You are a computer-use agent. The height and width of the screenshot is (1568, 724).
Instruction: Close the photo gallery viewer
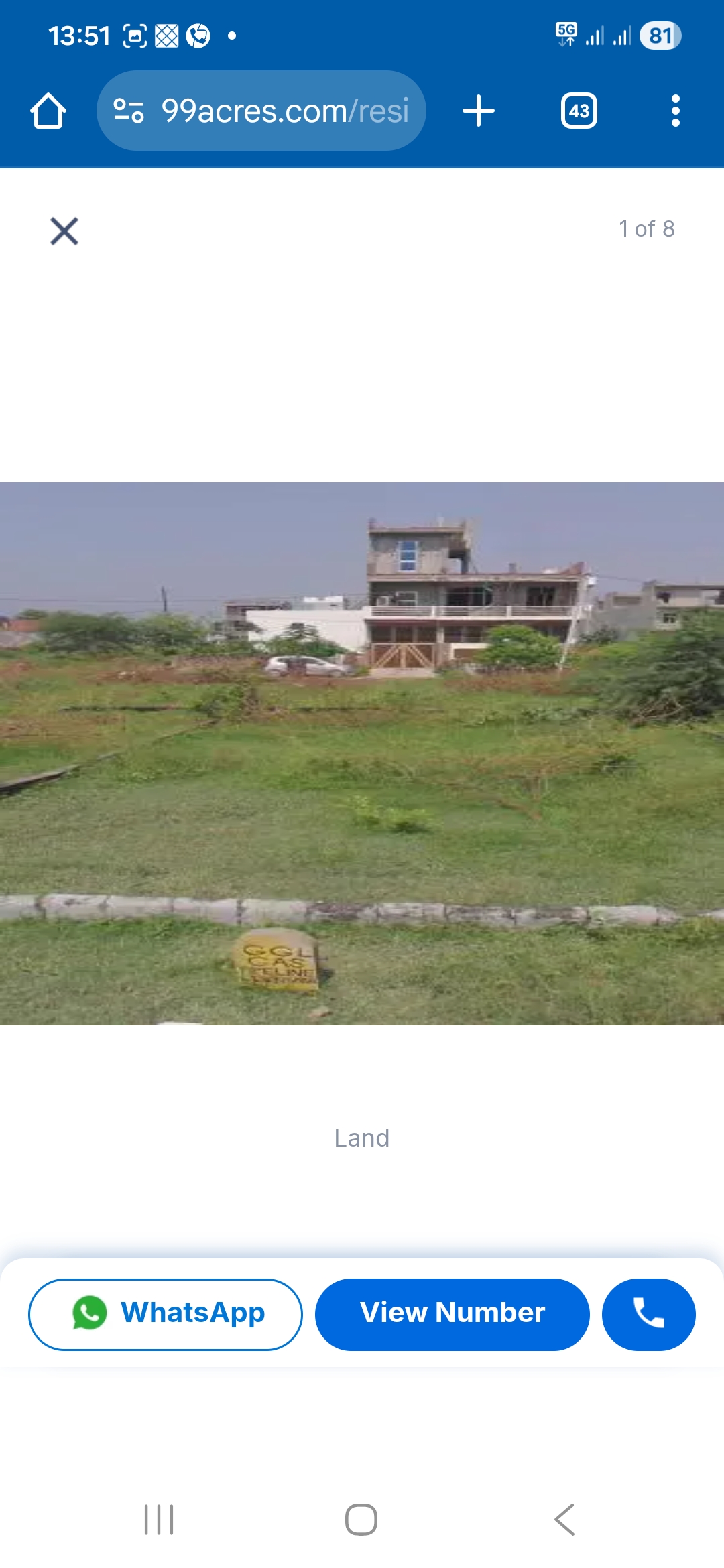coord(64,231)
